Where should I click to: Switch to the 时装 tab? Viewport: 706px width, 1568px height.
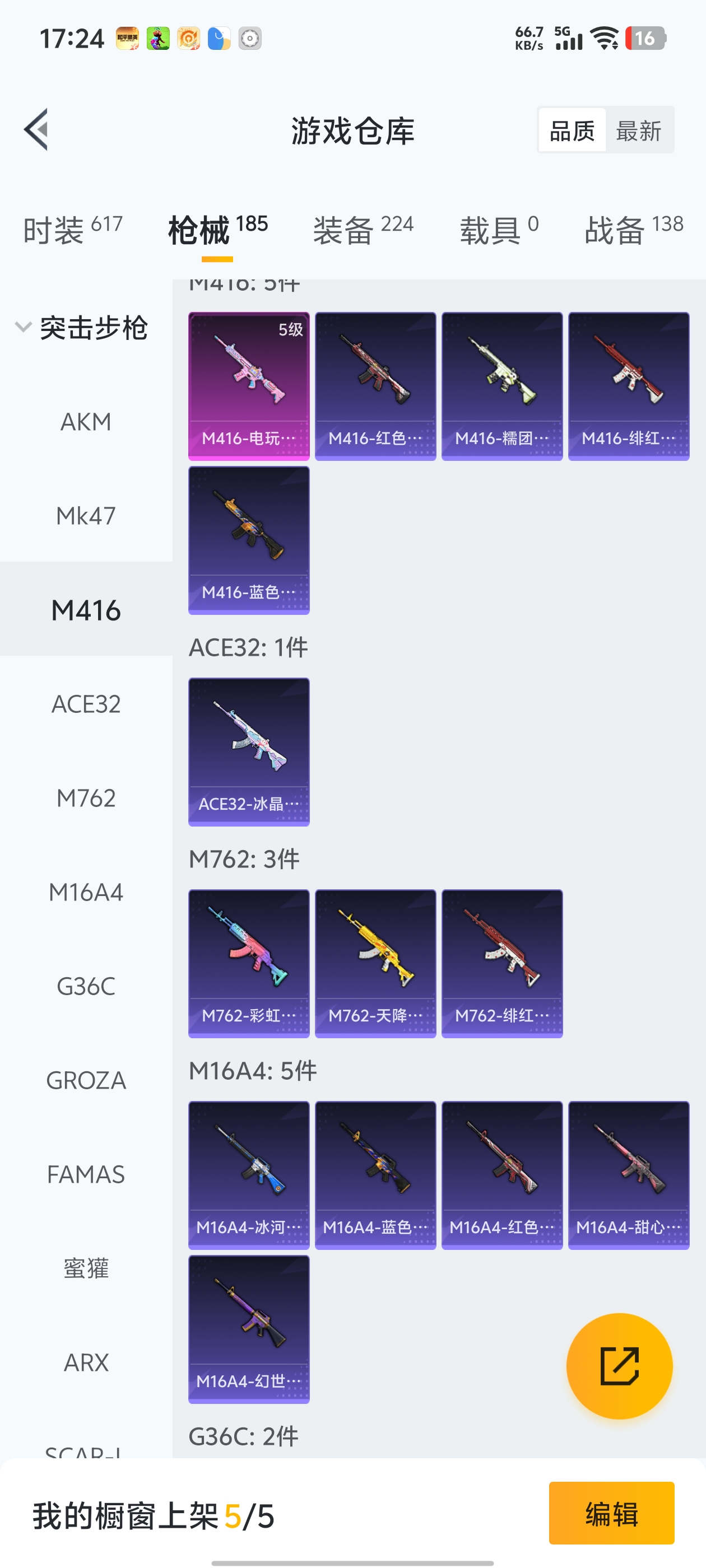tap(72, 230)
